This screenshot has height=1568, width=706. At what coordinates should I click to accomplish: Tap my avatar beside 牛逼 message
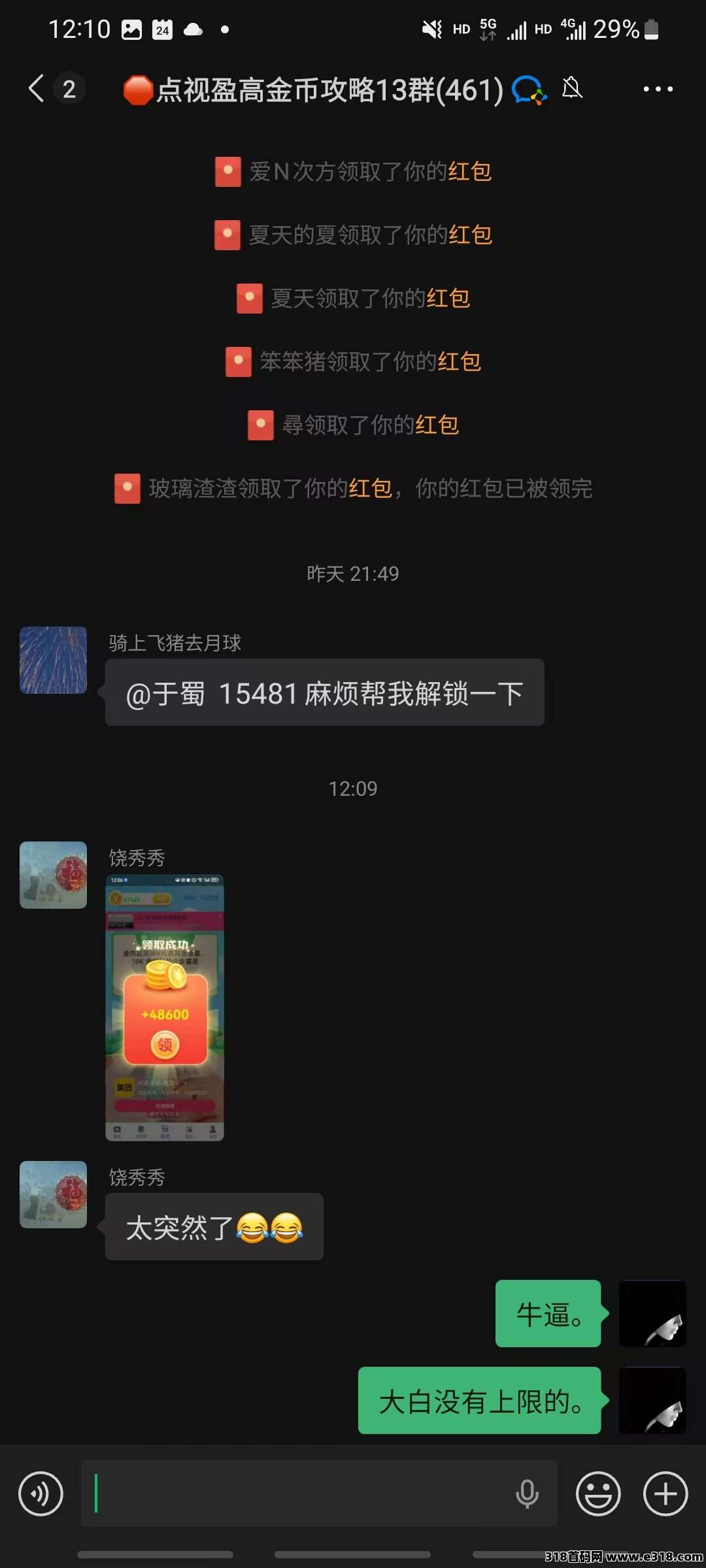[x=652, y=1313]
